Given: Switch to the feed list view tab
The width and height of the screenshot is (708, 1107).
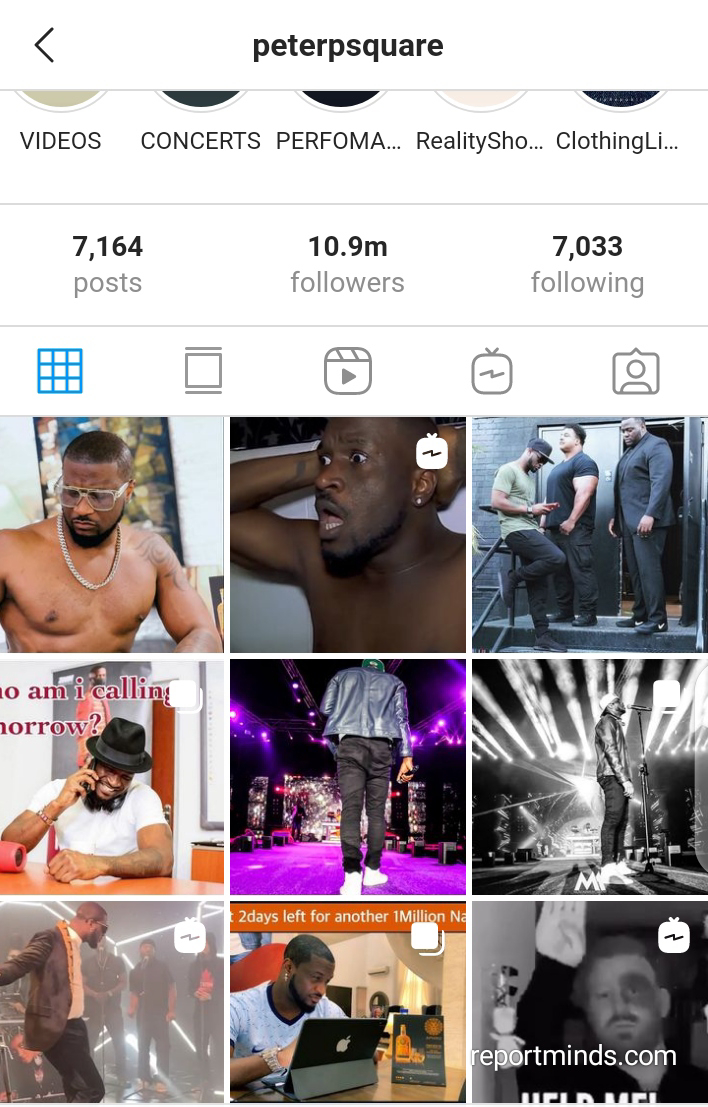Looking at the screenshot, I should pyautogui.click(x=203, y=371).
